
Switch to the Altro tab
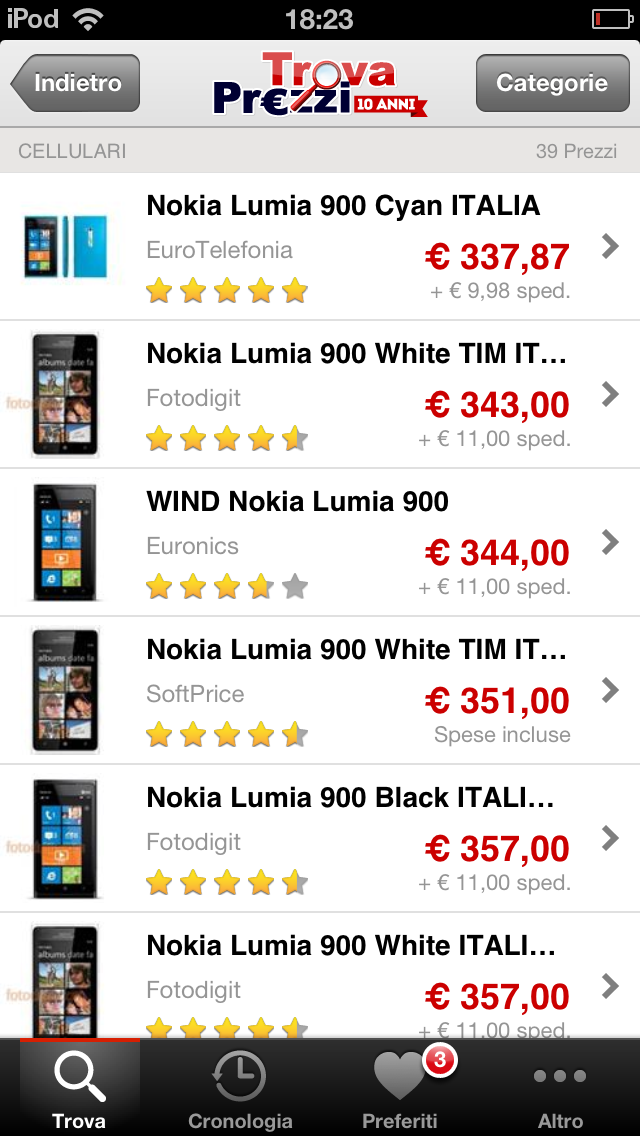point(560,1087)
